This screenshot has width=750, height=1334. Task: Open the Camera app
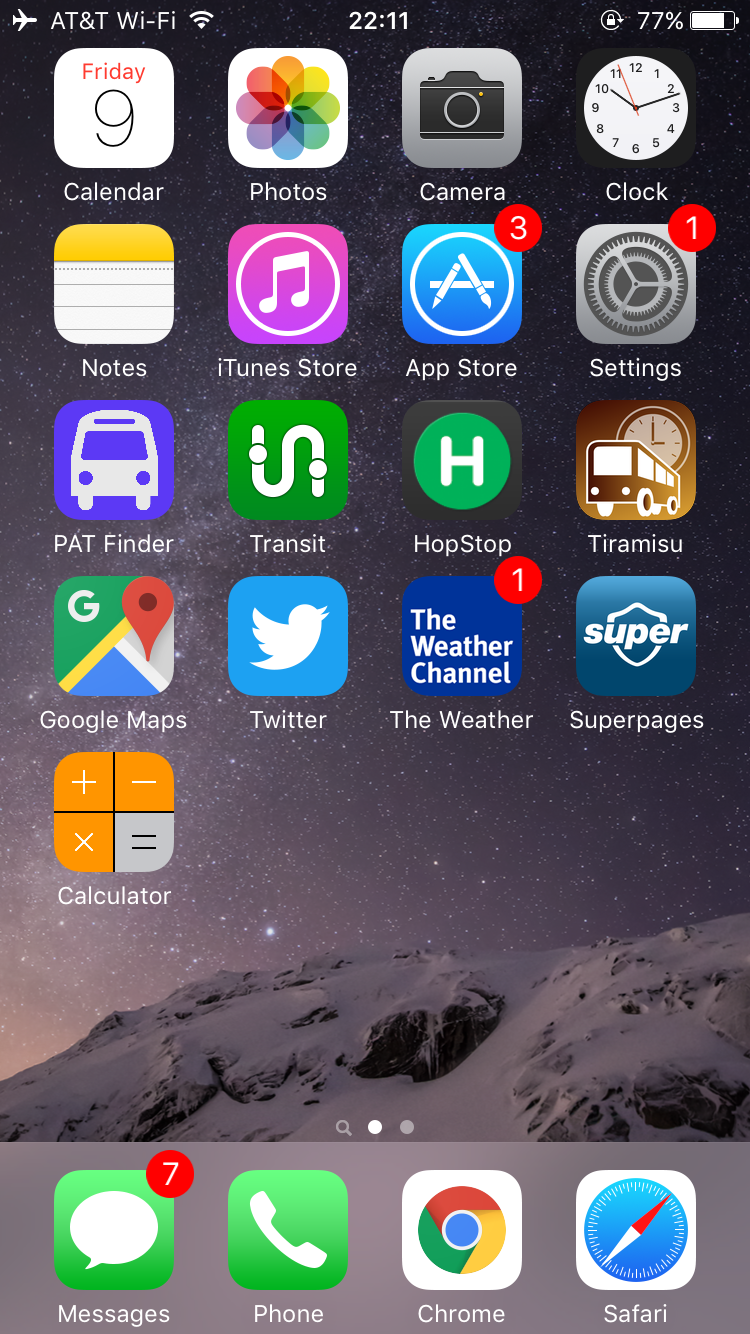click(x=462, y=108)
